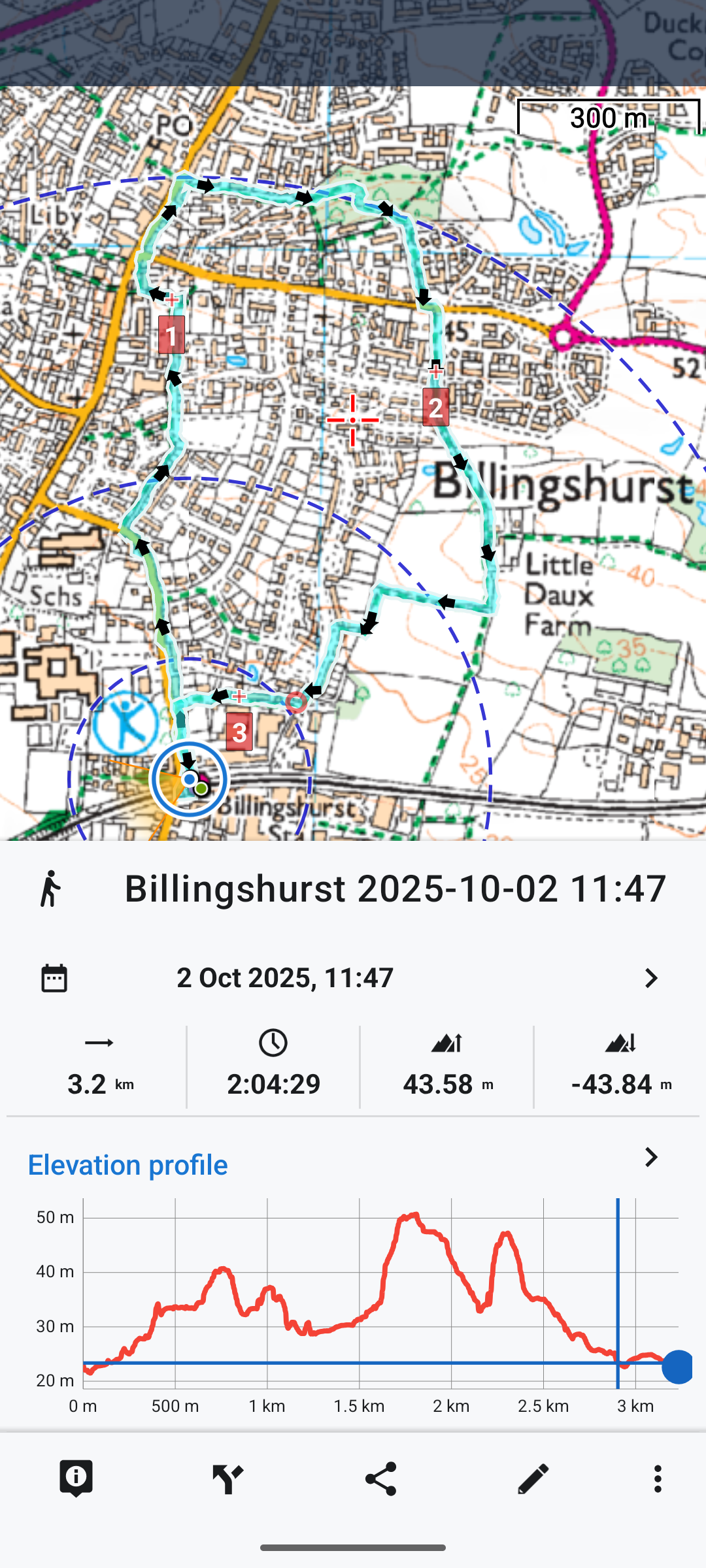
Task: Open the 2 Oct 2025, 11:47 date row
Action: [353, 978]
